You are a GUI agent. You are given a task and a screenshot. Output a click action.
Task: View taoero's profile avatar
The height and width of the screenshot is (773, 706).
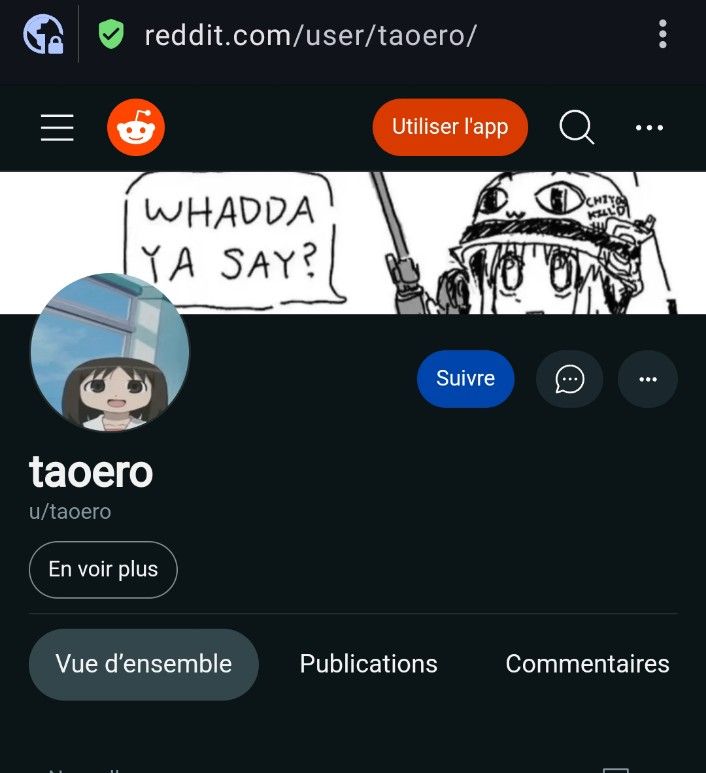point(110,352)
